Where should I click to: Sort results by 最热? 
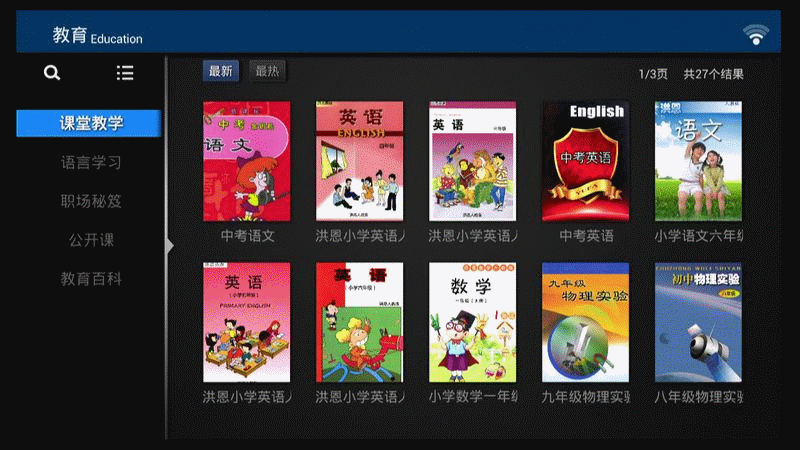tap(267, 71)
